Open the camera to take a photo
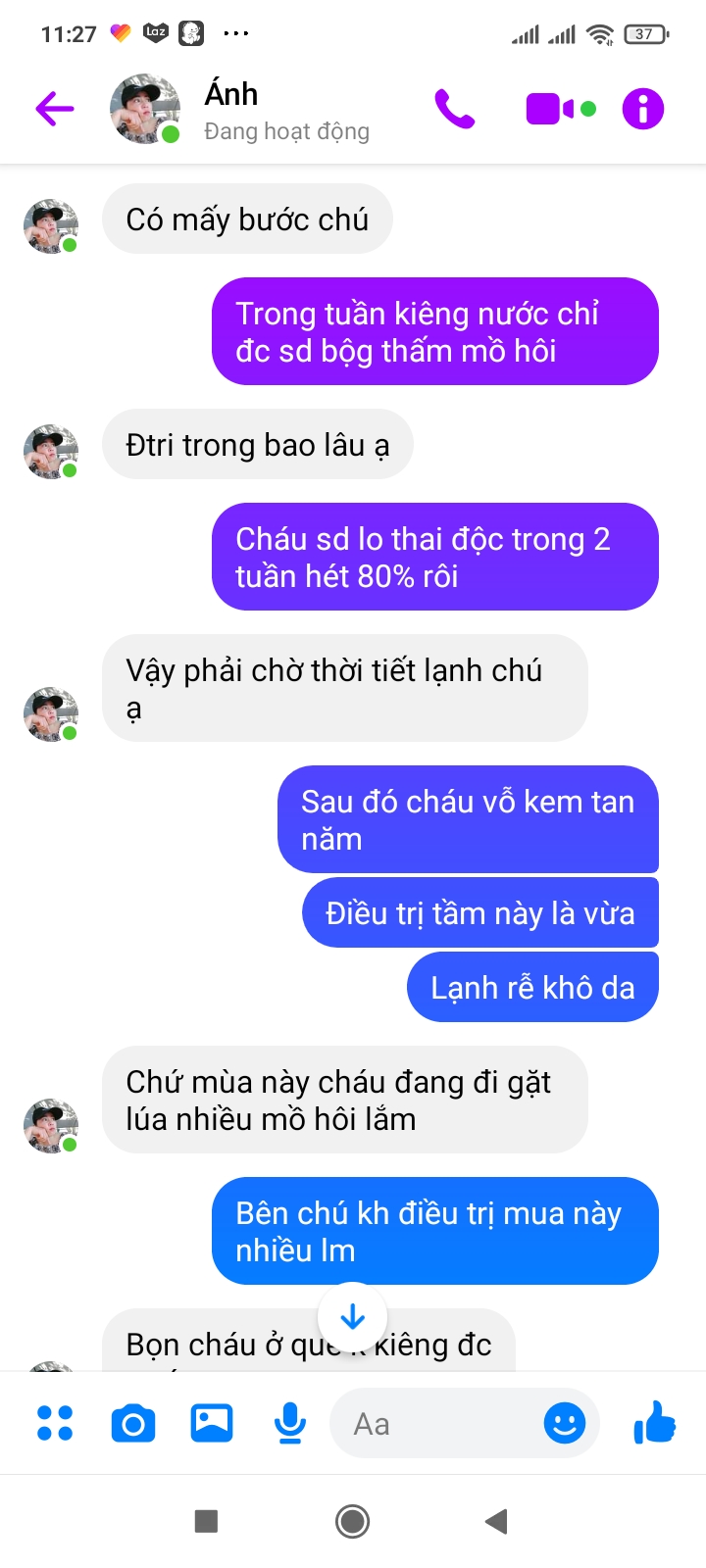This screenshot has width=706, height=1568. (133, 1423)
